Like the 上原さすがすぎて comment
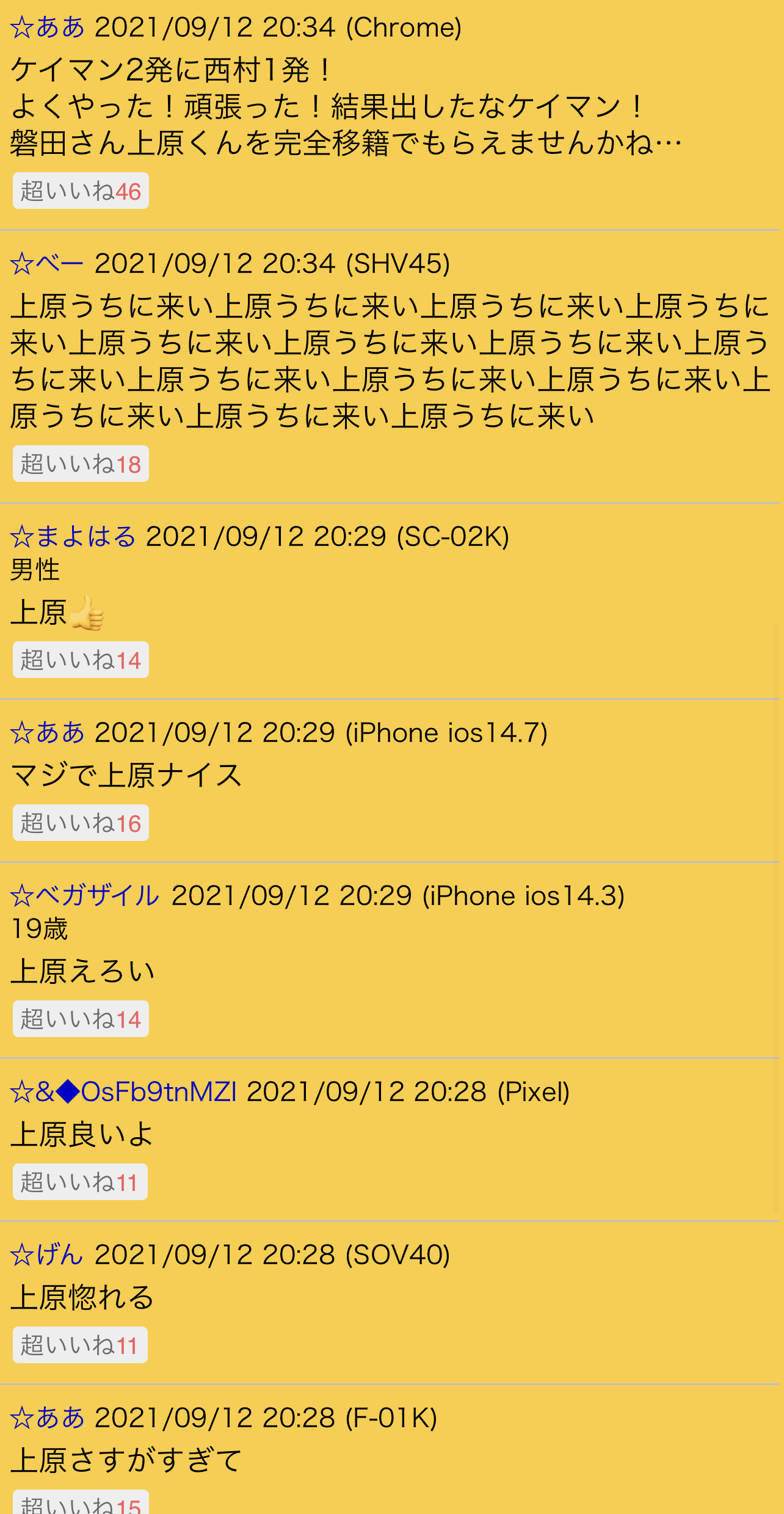784x1514 pixels. tap(81, 1504)
